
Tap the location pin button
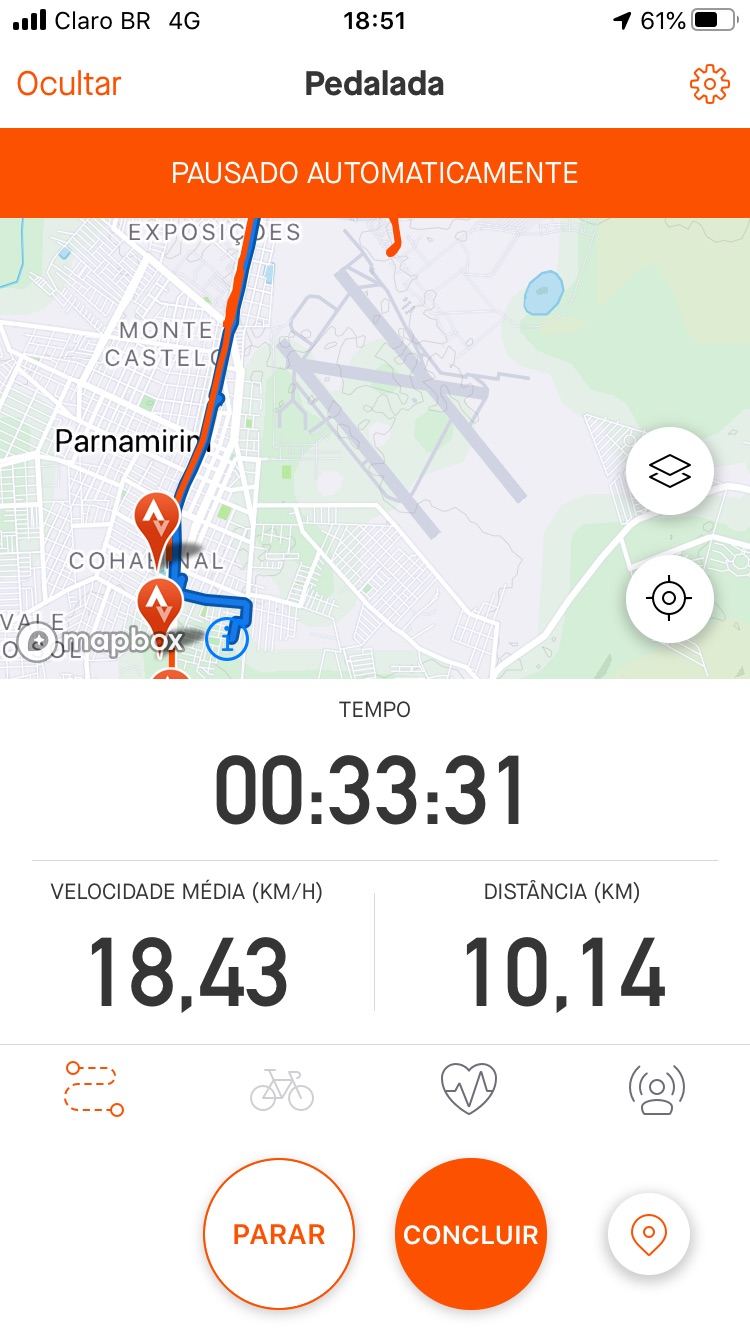pyautogui.click(x=649, y=1234)
